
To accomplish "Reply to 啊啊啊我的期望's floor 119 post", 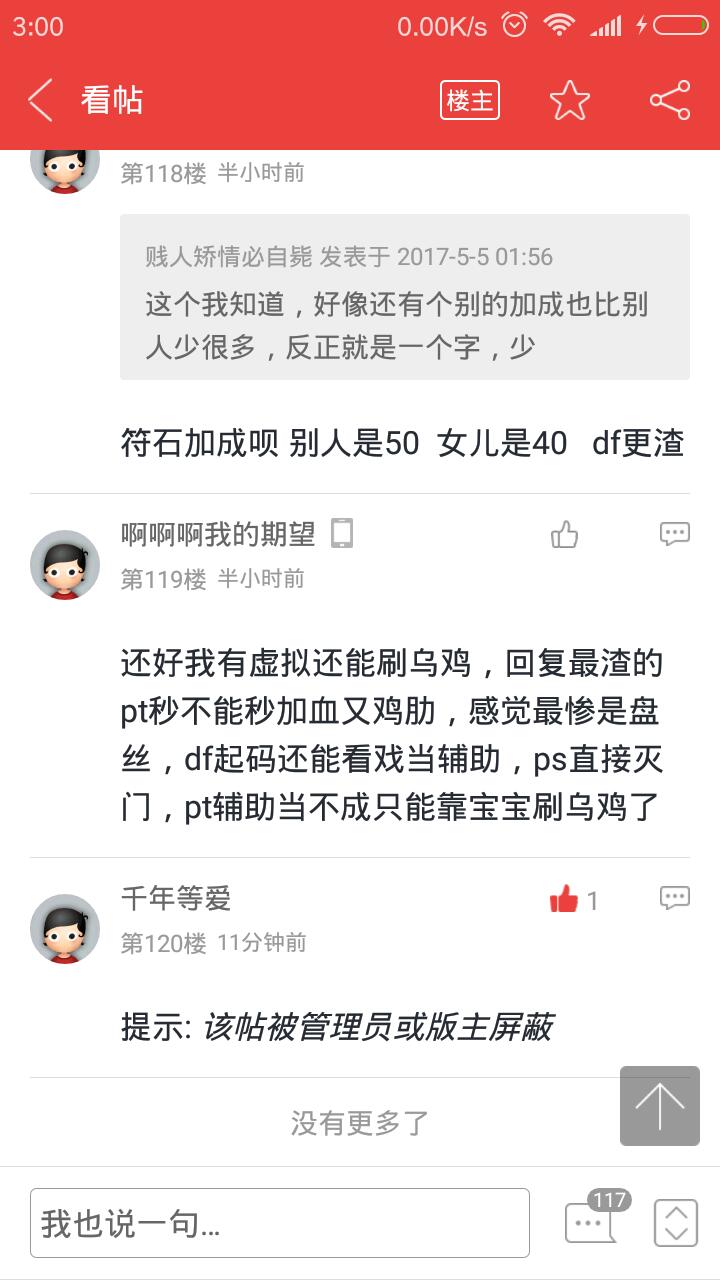I will (x=674, y=534).
